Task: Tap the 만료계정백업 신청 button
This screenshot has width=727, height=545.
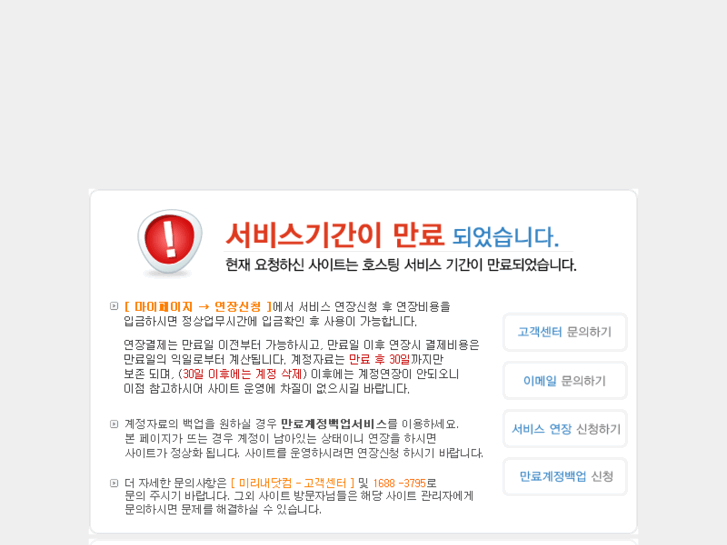Action: tap(564, 476)
